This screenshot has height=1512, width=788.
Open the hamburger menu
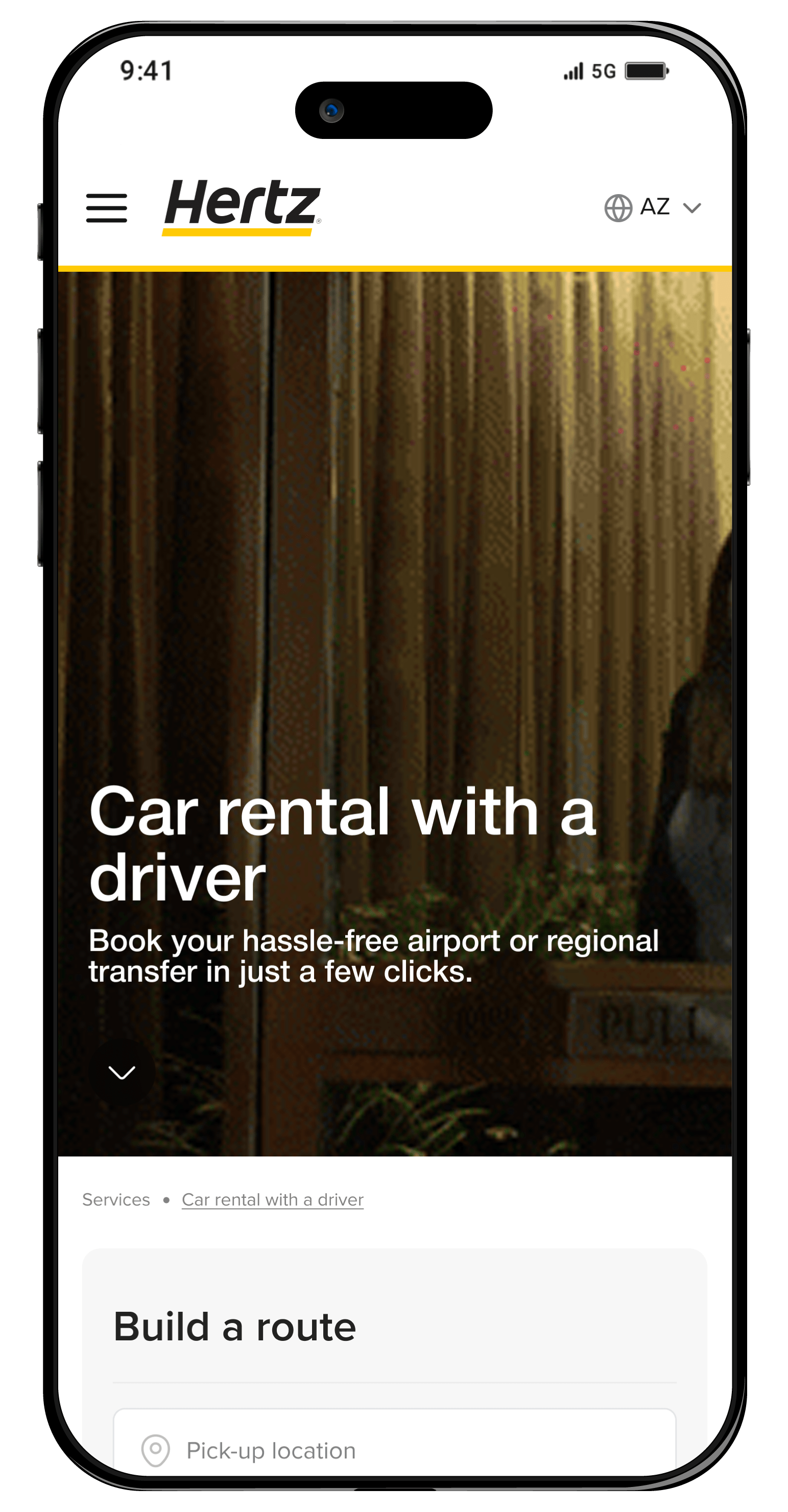click(106, 208)
